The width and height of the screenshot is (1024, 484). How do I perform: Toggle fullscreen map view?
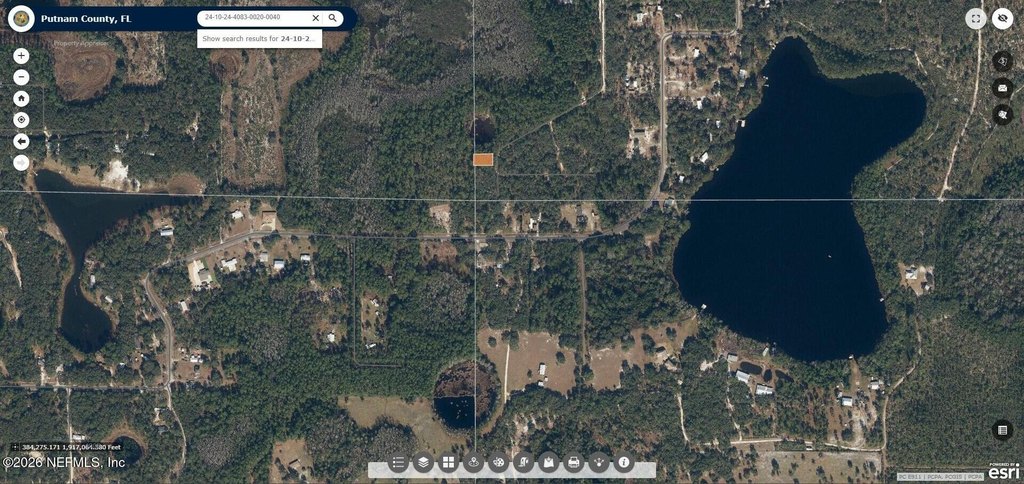coord(976,18)
